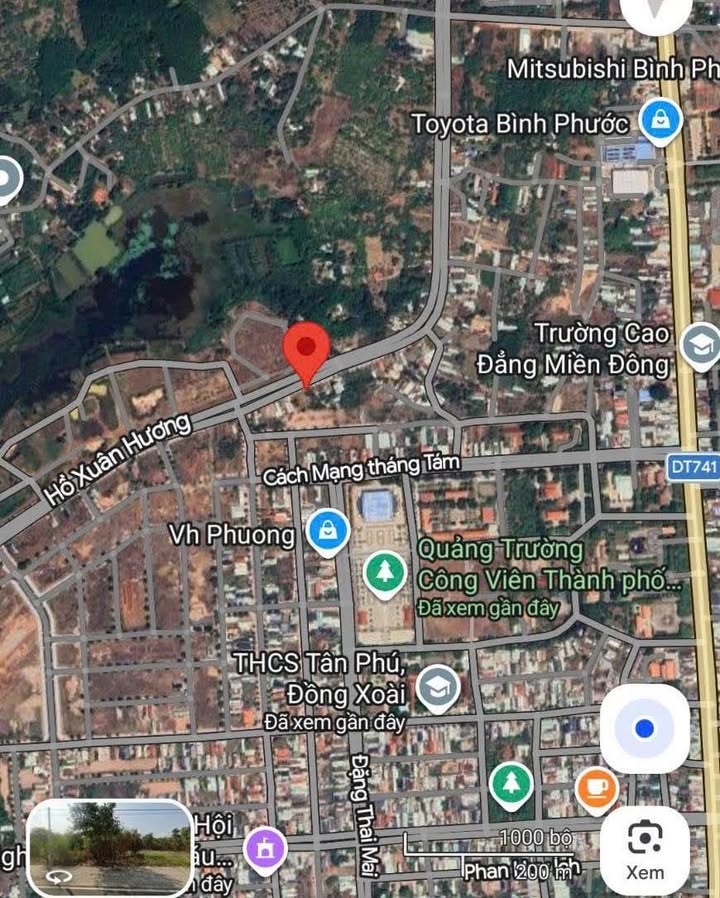Open the Xem lens button
The image size is (720, 898).
pyautogui.click(x=644, y=850)
